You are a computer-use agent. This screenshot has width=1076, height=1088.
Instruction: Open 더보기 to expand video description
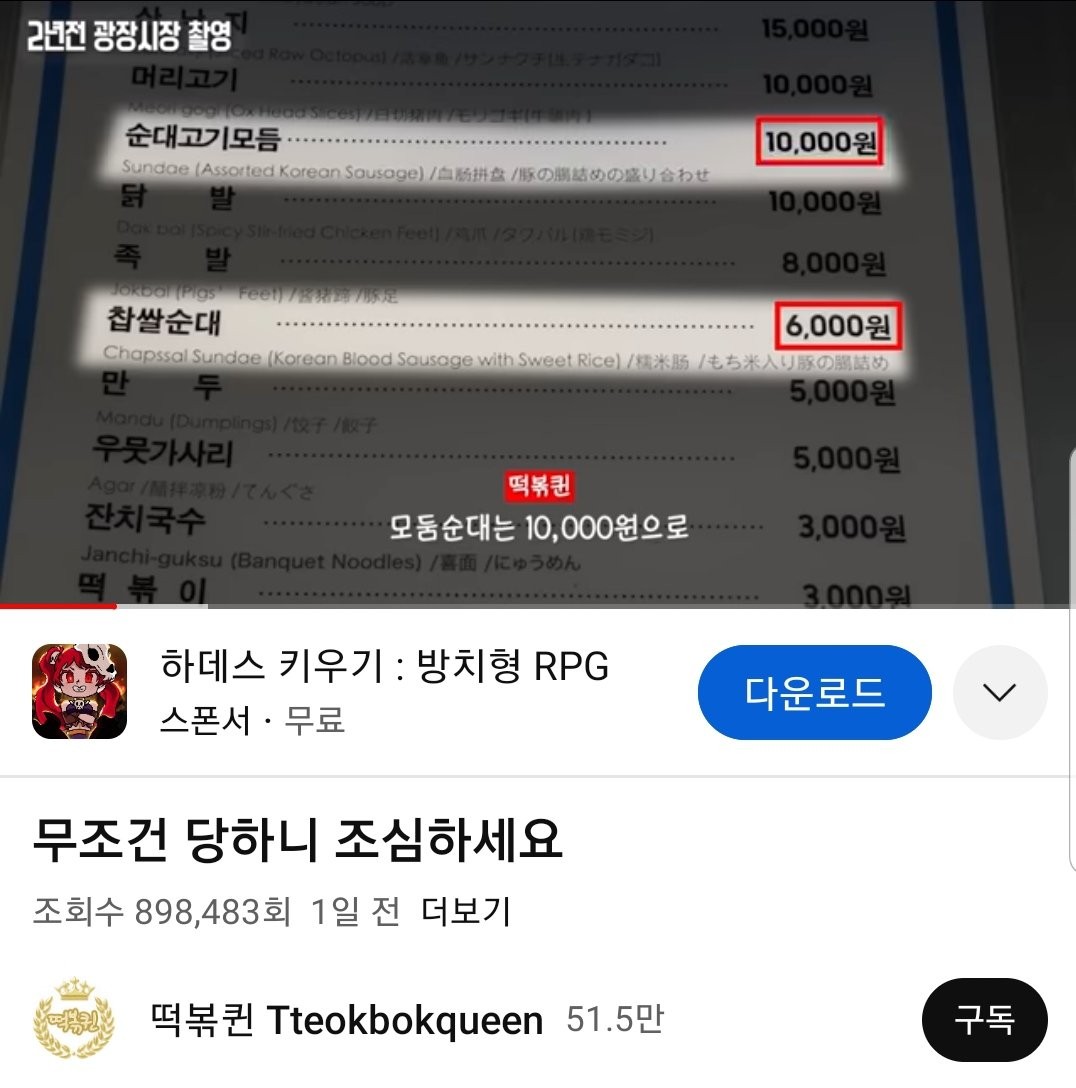pyautogui.click(x=465, y=911)
